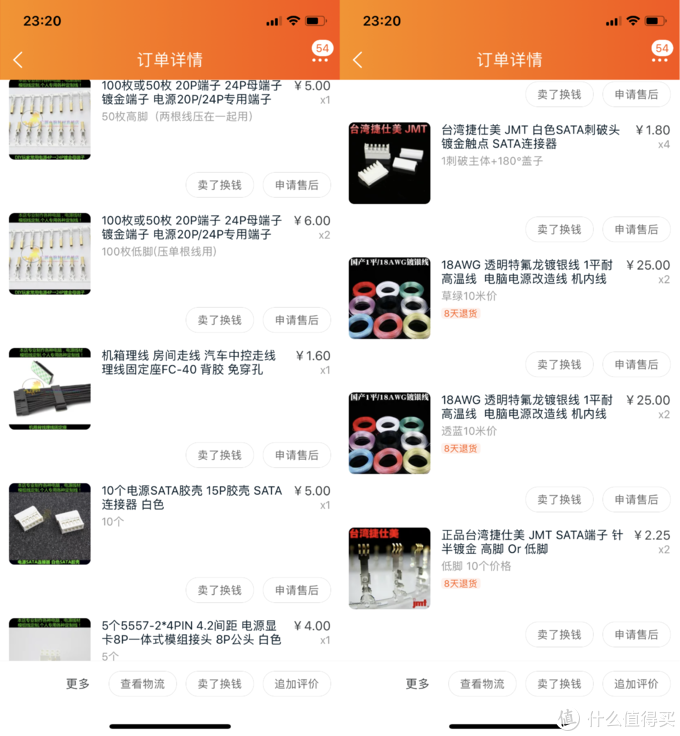Open the 18AWG 草绿10米 wire item
680x736 pixels.
pyautogui.click(x=532, y=272)
